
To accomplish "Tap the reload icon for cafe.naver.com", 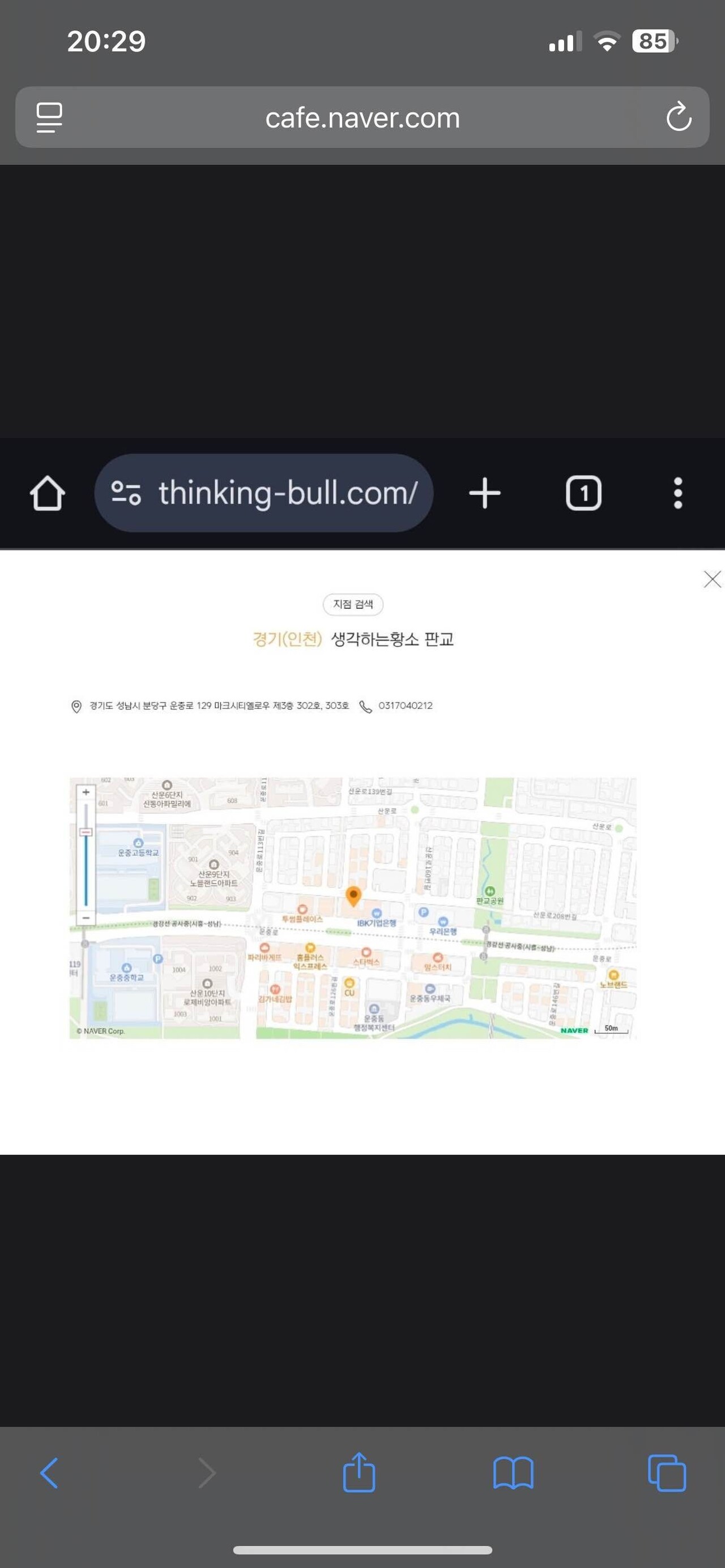I will pos(678,117).
